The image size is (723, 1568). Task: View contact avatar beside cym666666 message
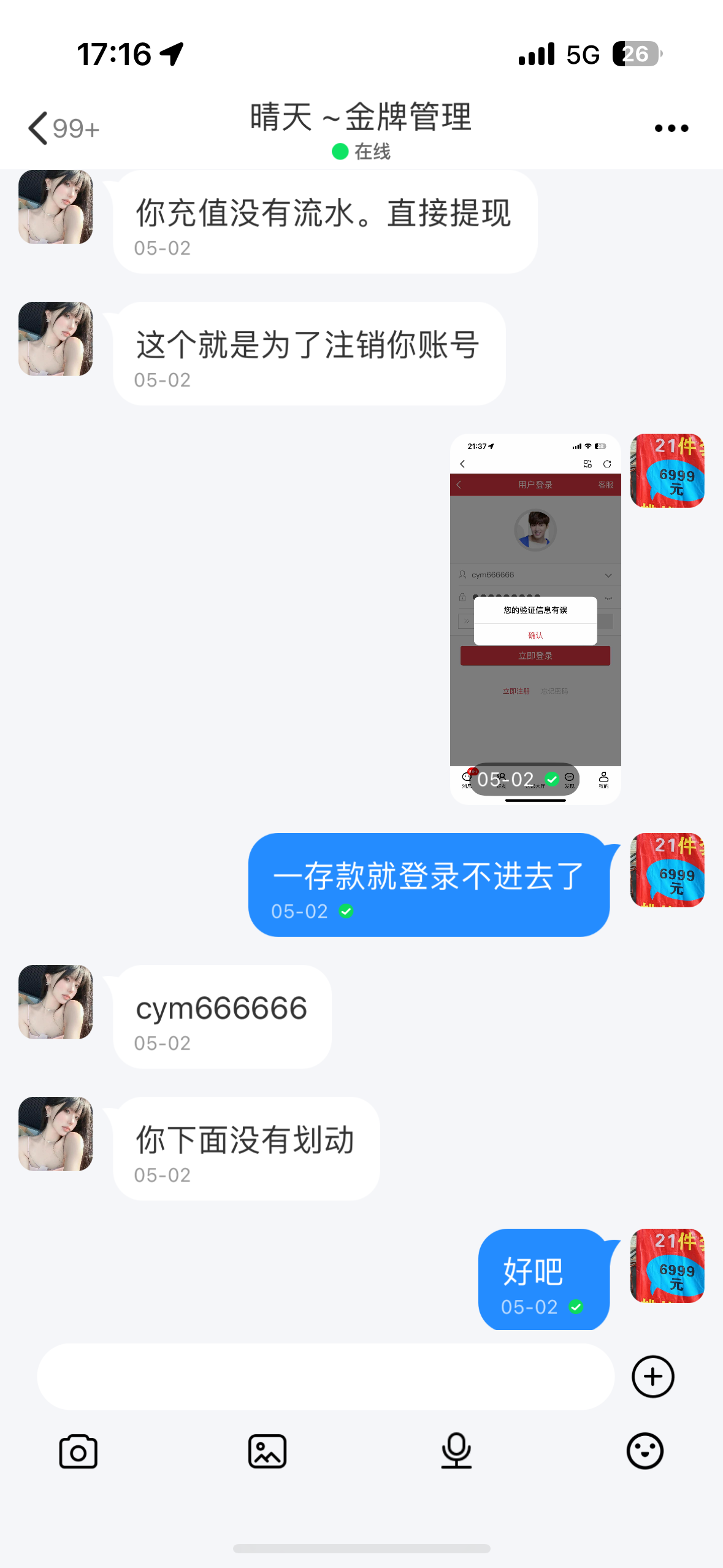pos(56,1001)
